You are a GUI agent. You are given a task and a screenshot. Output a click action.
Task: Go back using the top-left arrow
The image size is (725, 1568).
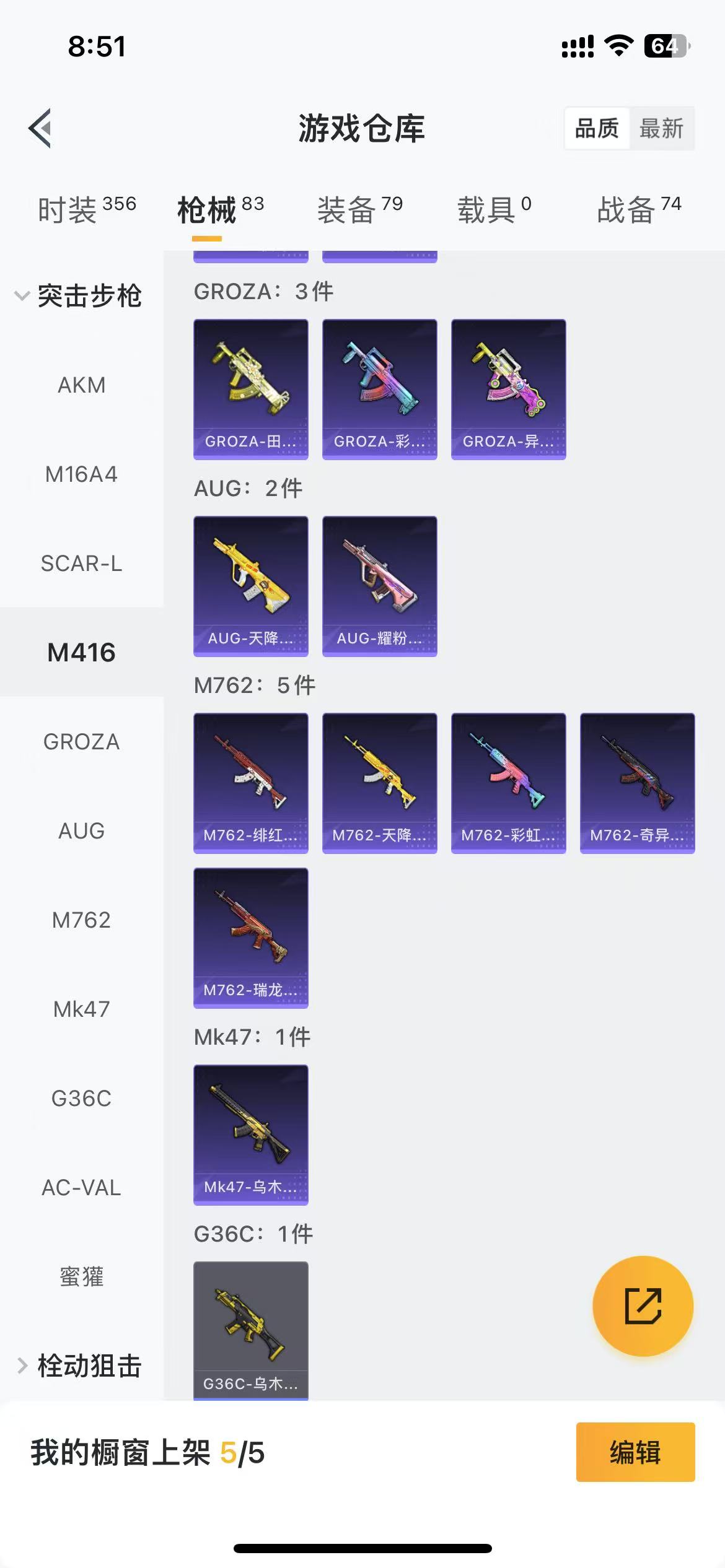click(40, 128)
